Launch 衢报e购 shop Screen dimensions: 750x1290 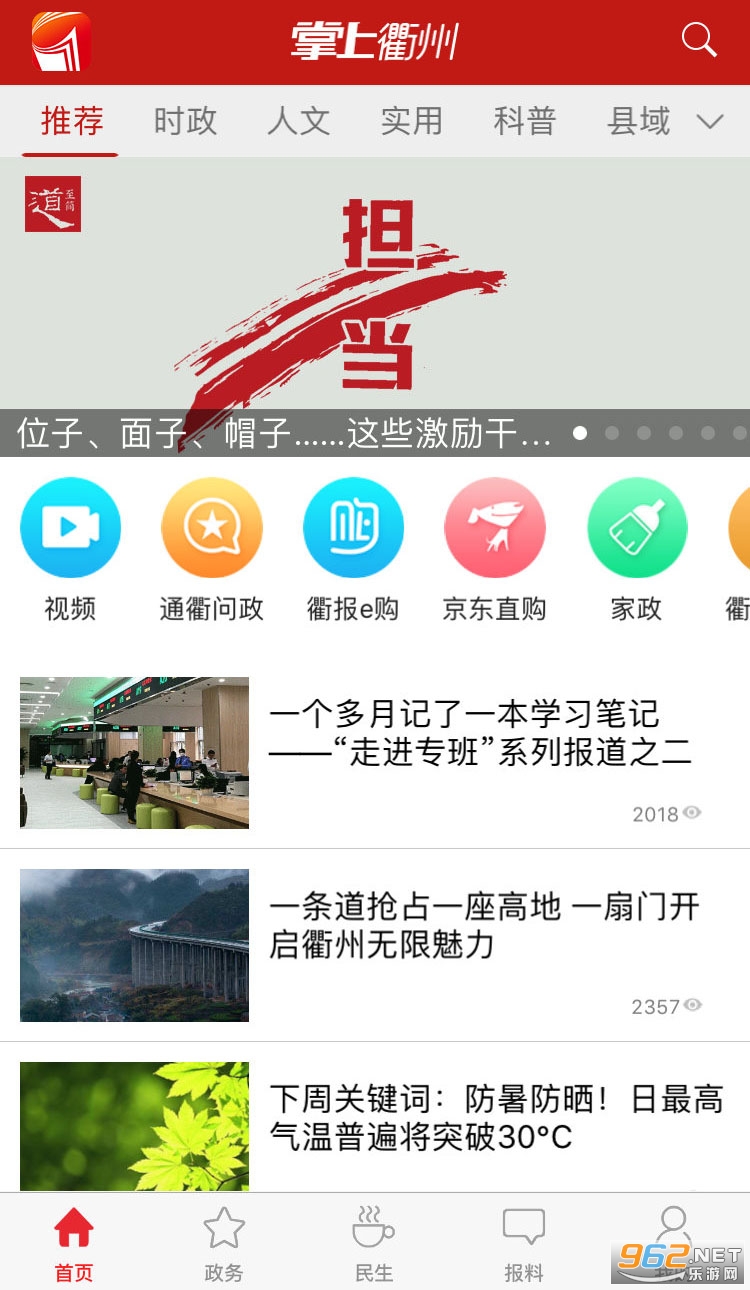pos(353,550)
